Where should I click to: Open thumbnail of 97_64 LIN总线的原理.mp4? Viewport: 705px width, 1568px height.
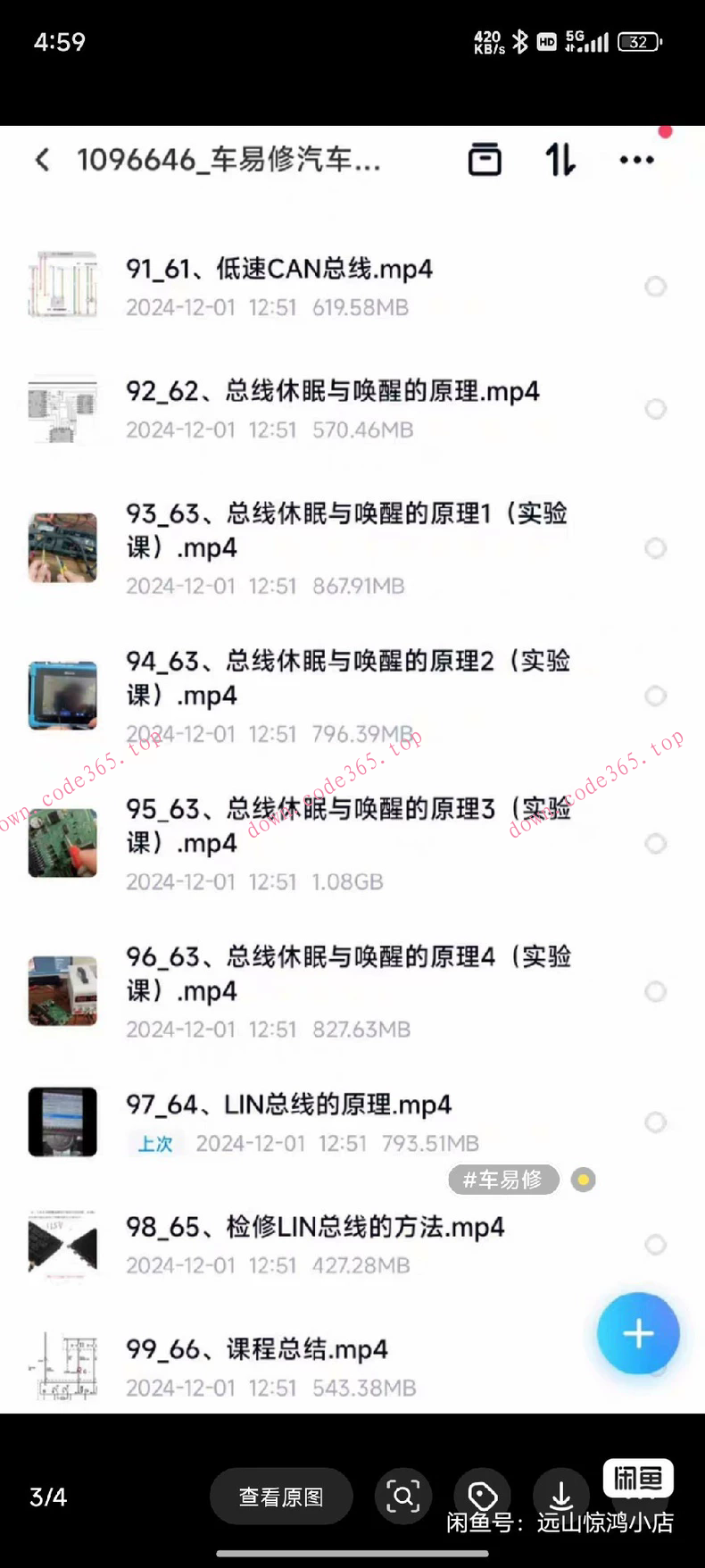(62, 1122)
